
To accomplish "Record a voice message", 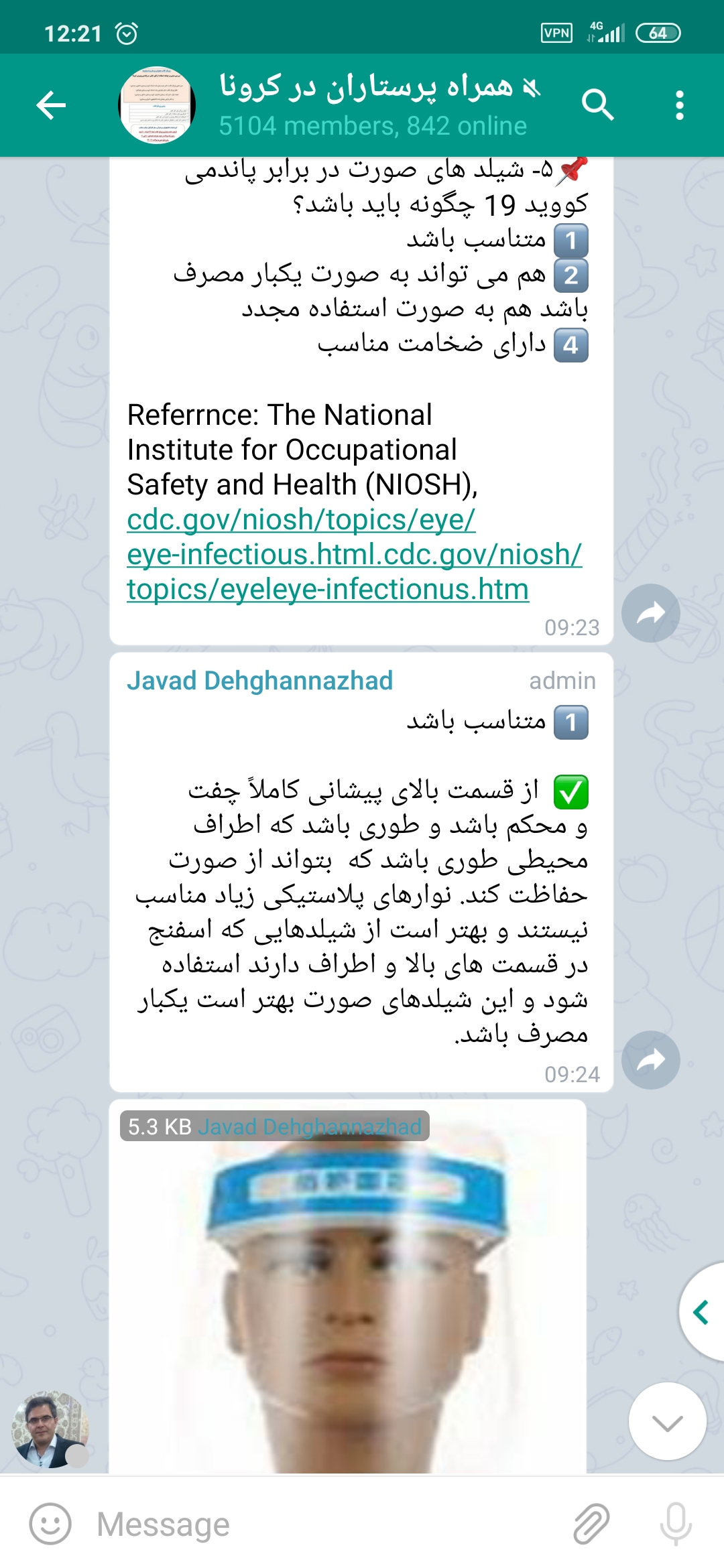I will point(675,1524).
